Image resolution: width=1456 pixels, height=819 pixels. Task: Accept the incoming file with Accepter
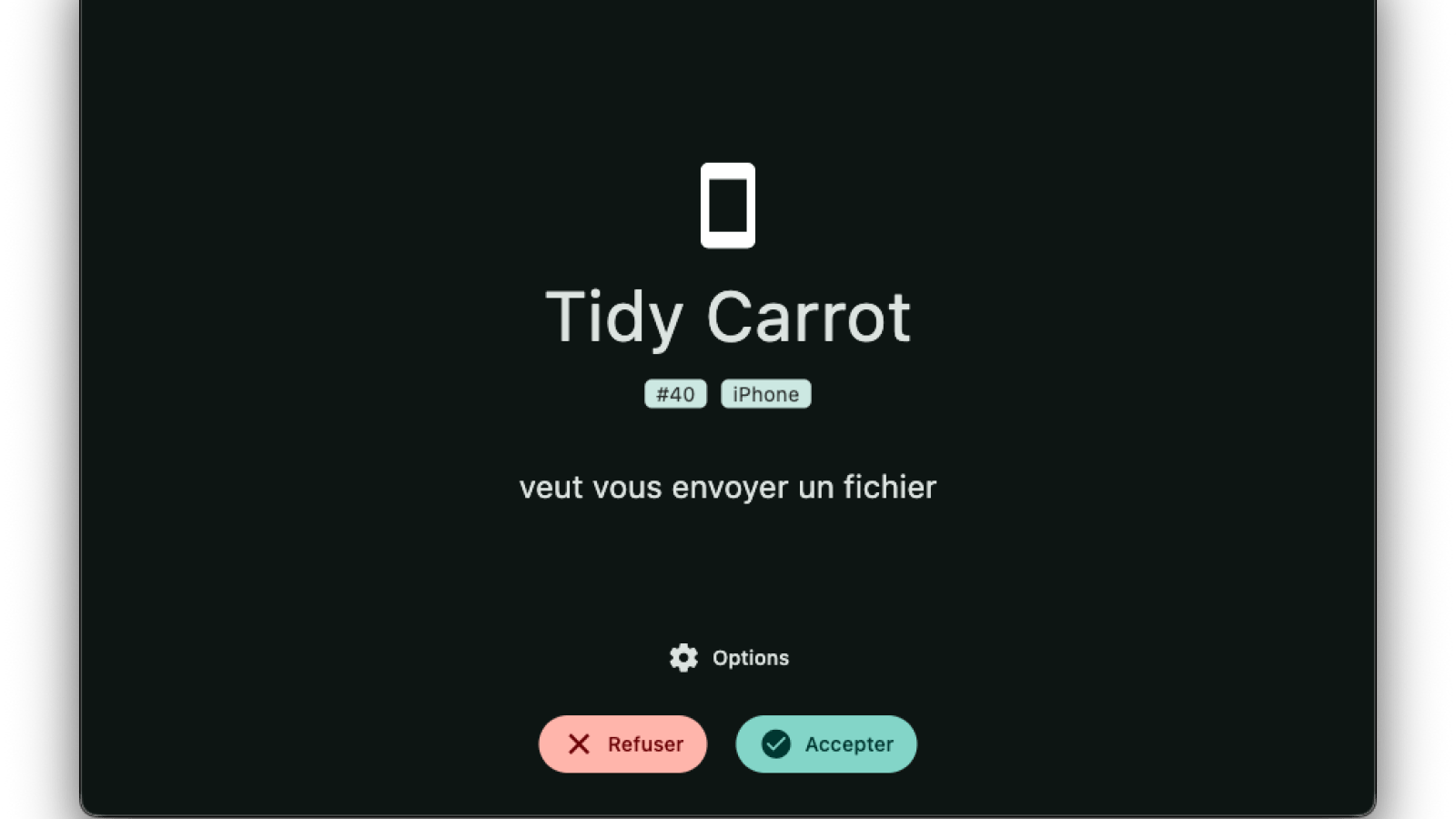coord(826,744)
